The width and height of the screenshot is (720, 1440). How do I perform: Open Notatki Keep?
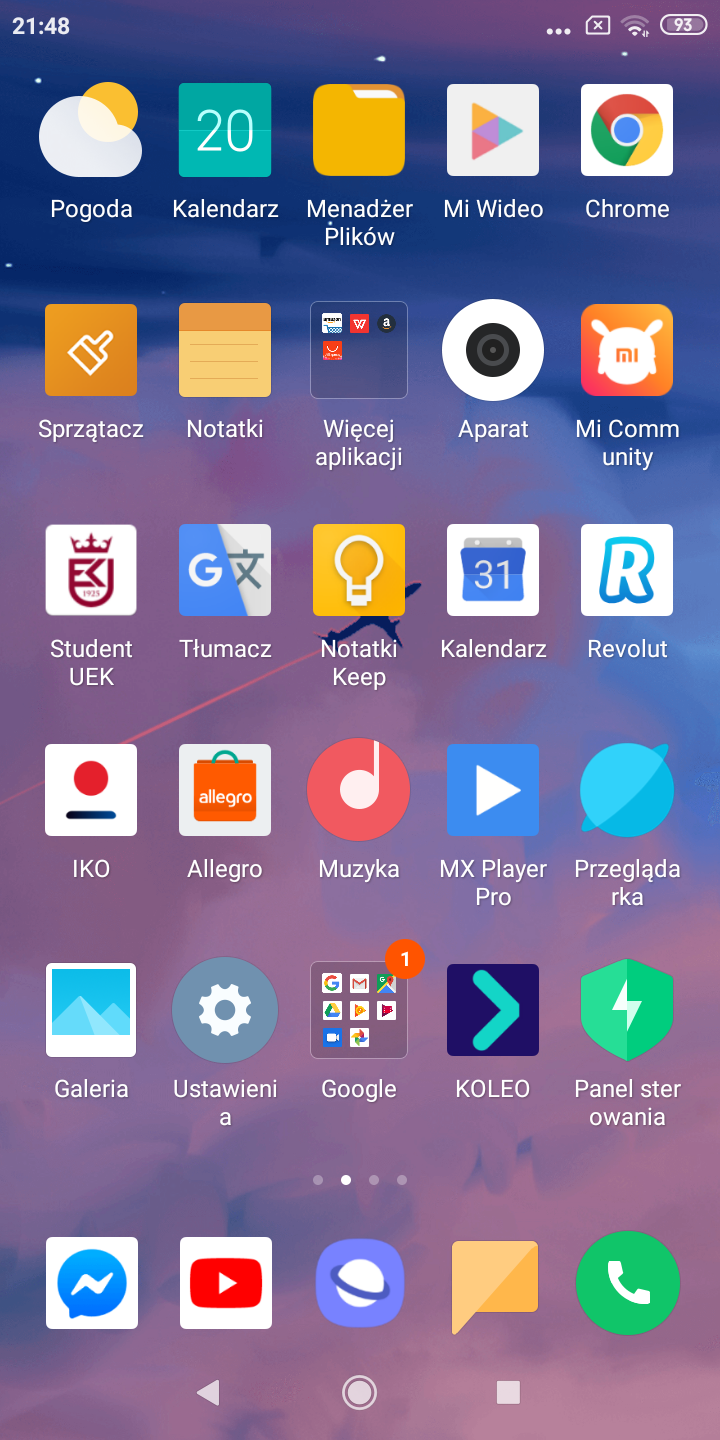coord(359,570)
